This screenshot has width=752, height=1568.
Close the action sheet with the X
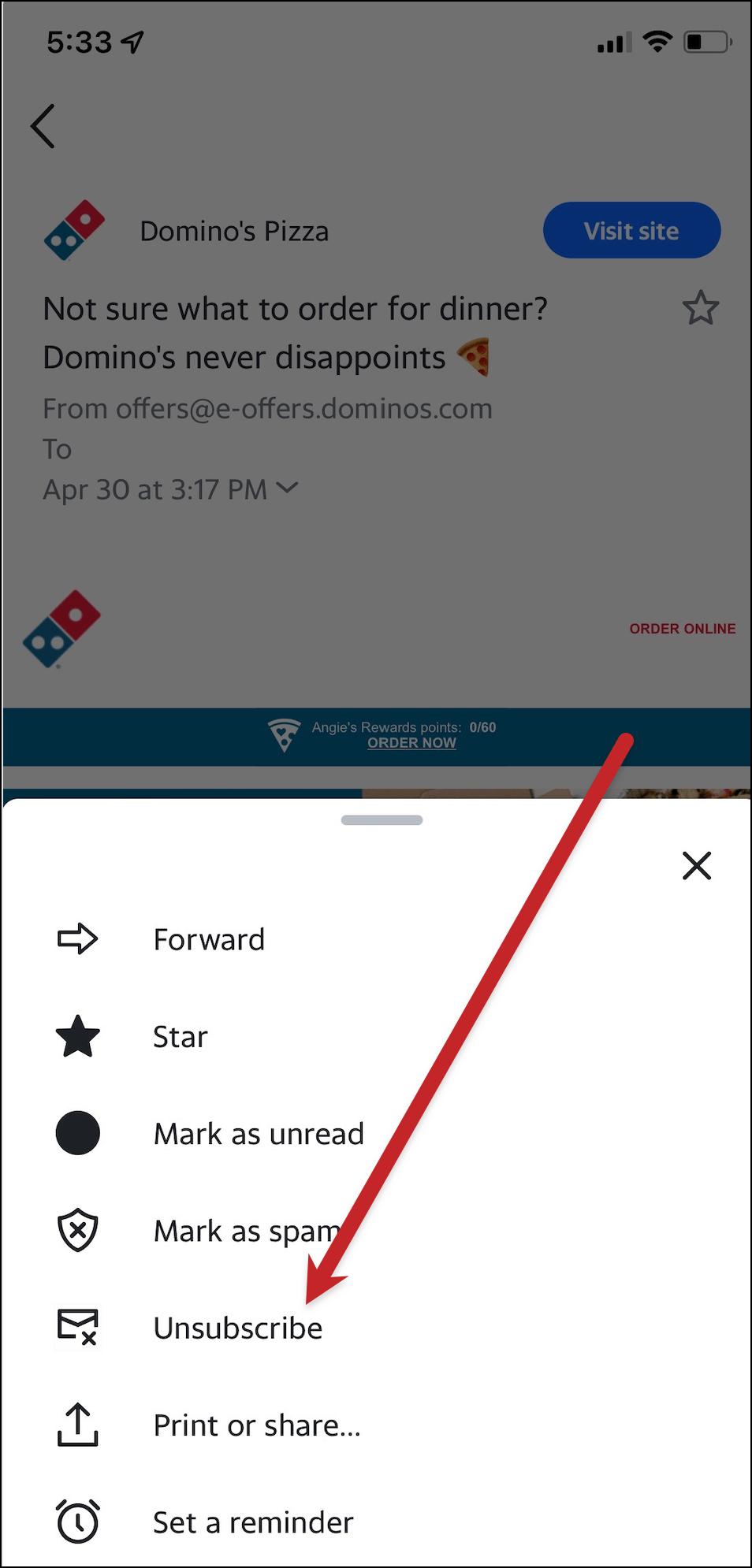click(697, 865)
